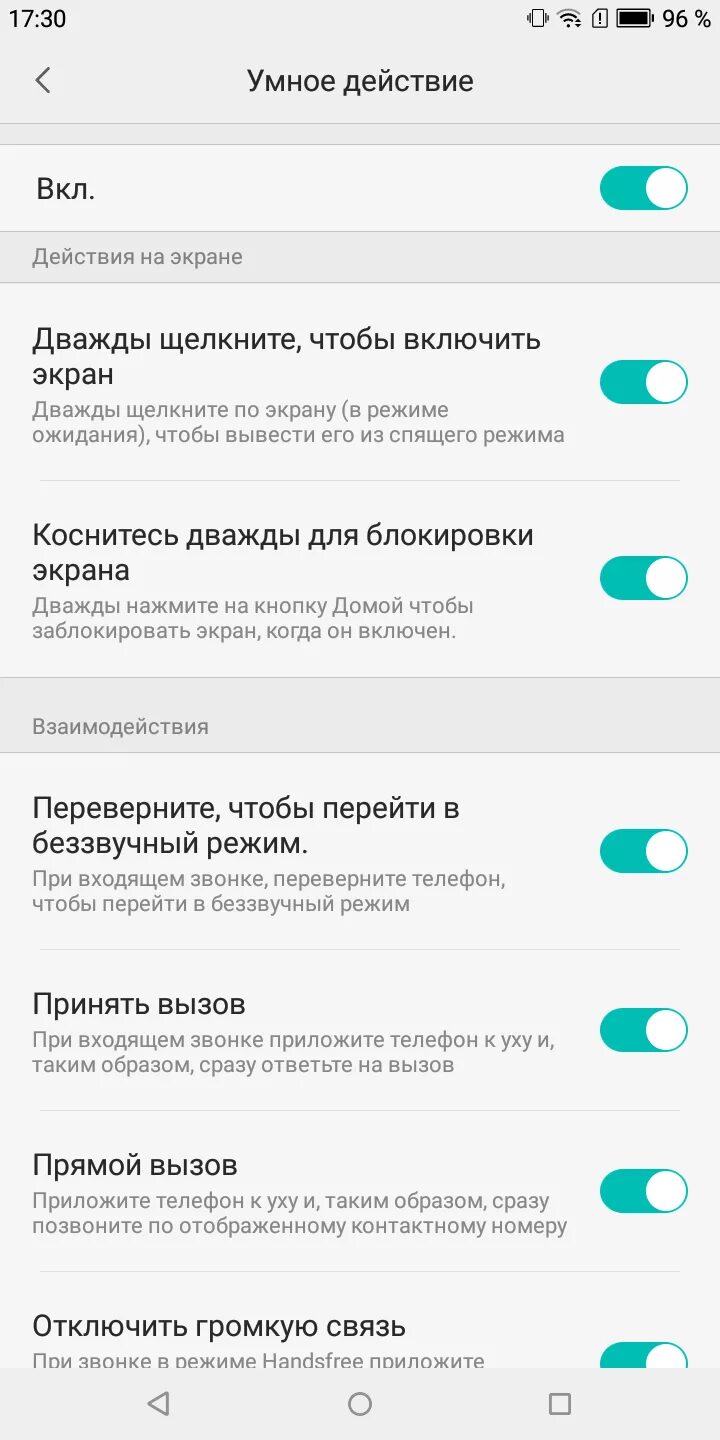Toggle Отключить громкую связь switch

[x=643, y=1355]
